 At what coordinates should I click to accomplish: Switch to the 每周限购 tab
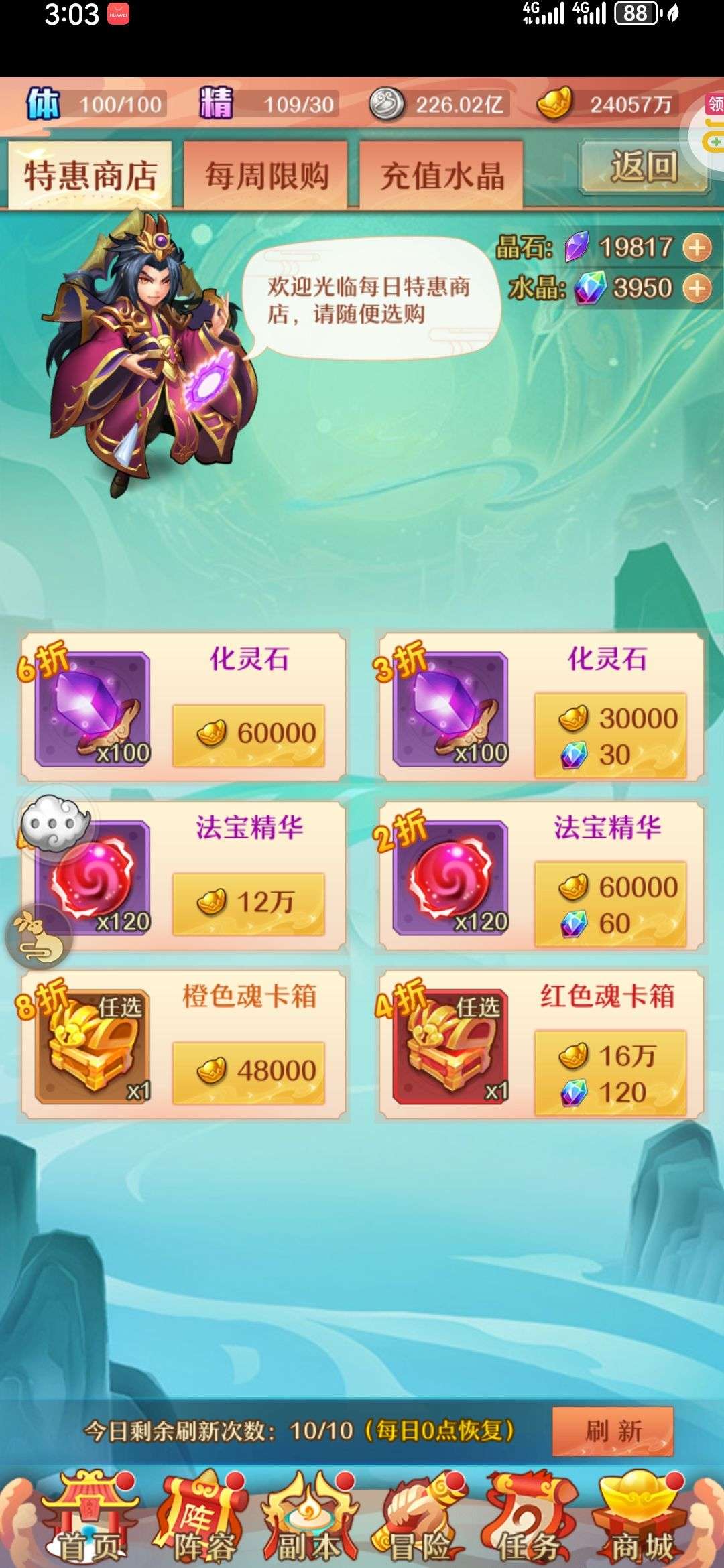(265, 176)
